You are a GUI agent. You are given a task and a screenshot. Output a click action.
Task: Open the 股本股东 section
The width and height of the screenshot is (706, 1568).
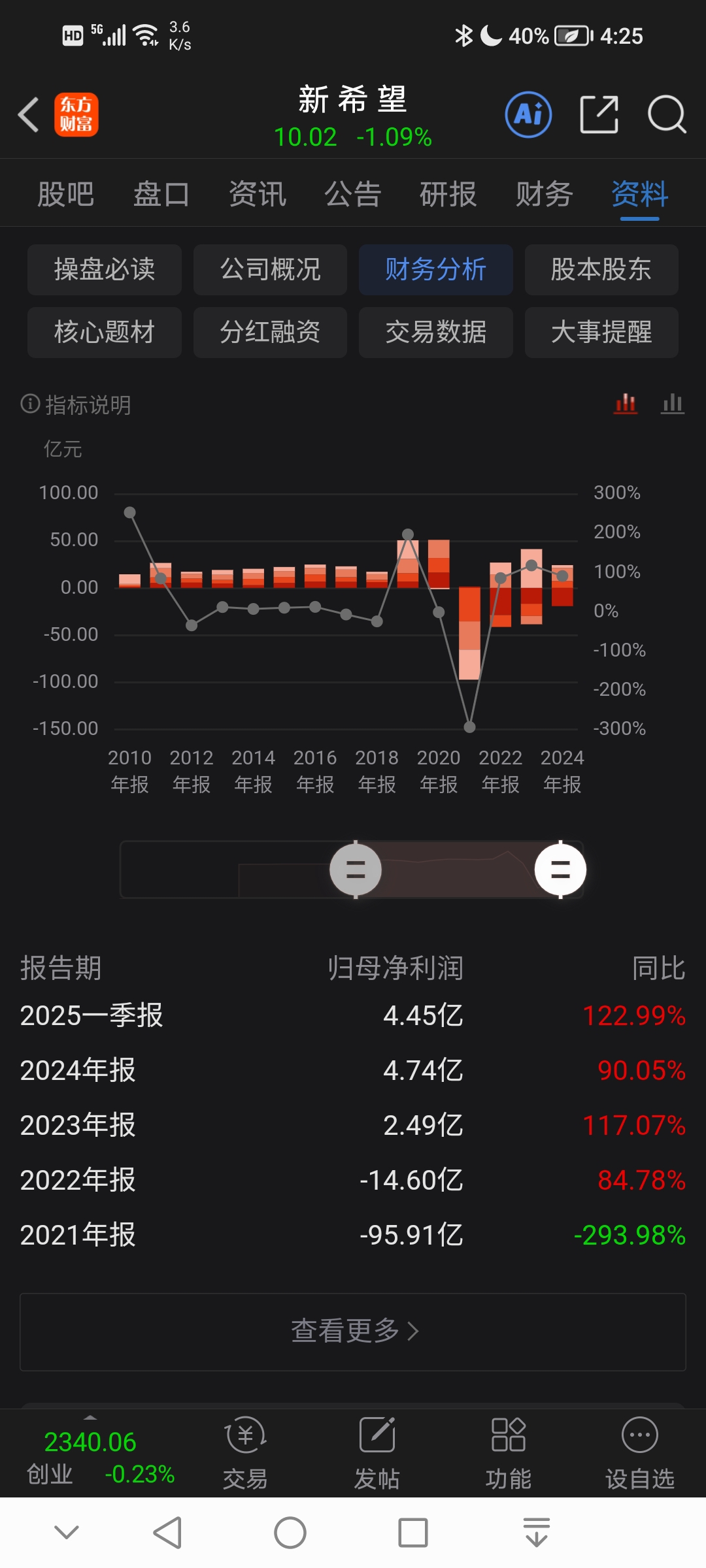click(x=601, y=269)
